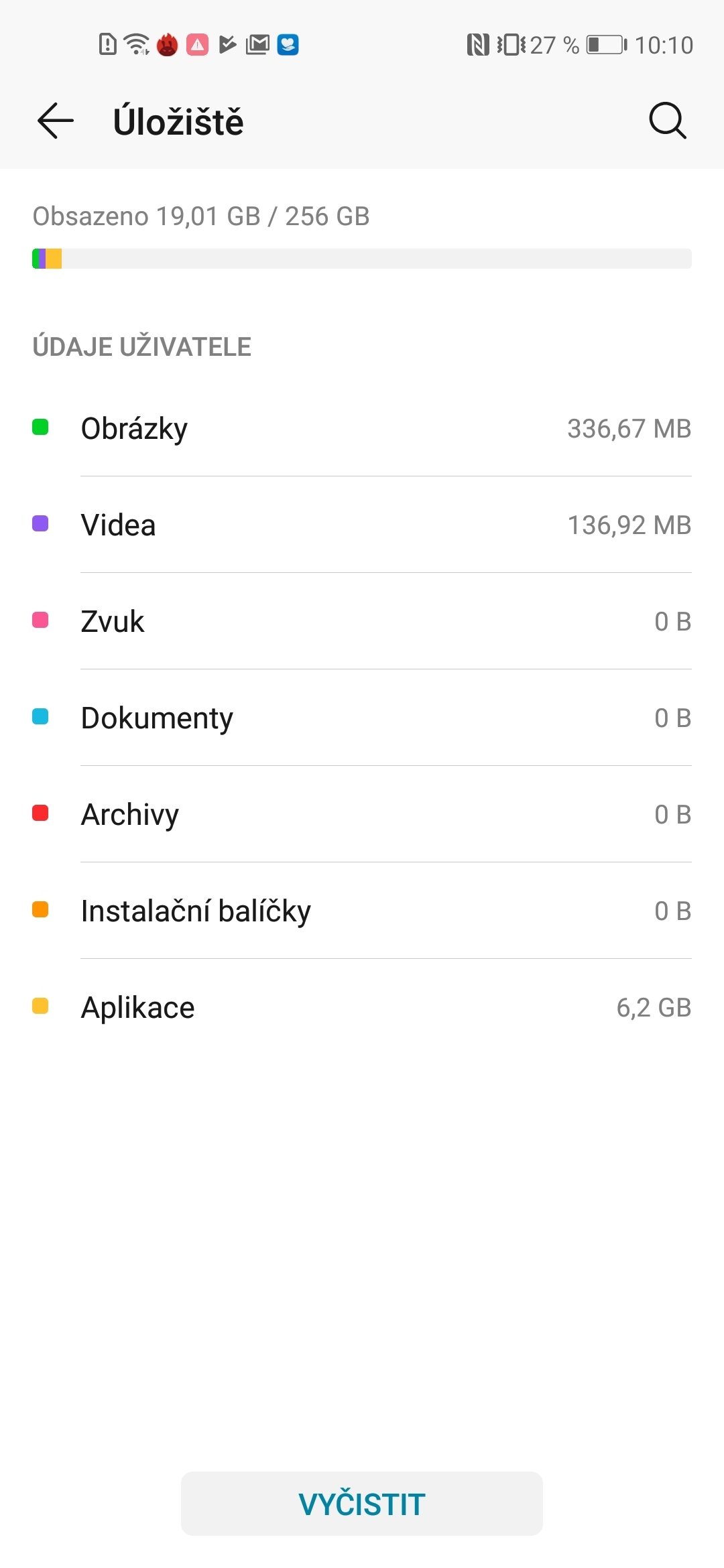
Task: Click the pink Zvuk category icon
Action: pyautogui.click(x=40, y=620)
